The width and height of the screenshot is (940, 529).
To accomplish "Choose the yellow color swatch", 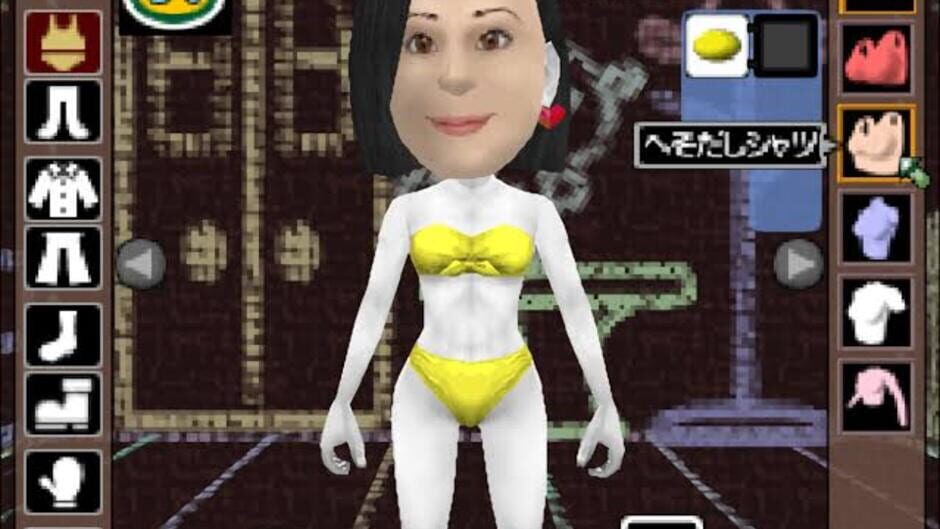I will [716, 46].
